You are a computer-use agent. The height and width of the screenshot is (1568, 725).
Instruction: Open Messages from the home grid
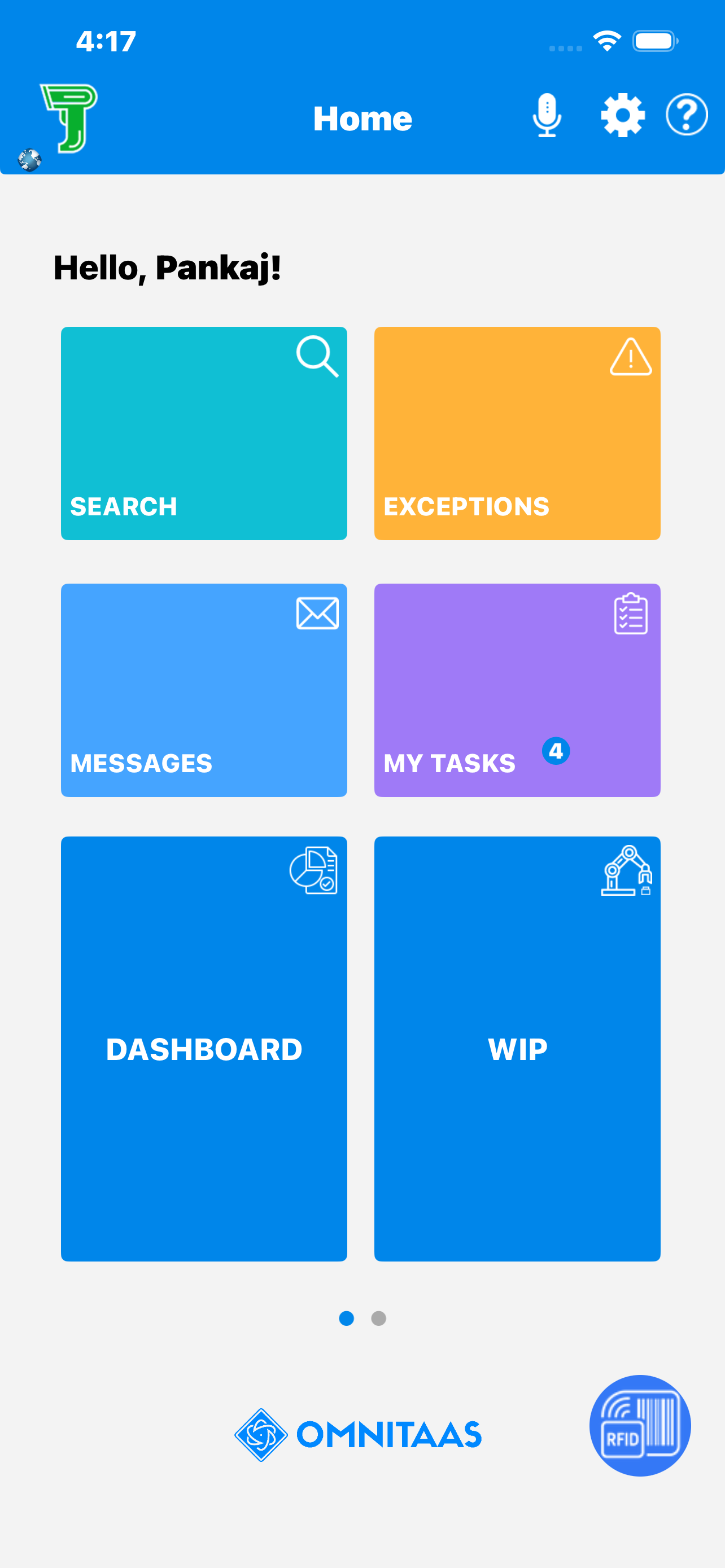(x=204, y=690)
